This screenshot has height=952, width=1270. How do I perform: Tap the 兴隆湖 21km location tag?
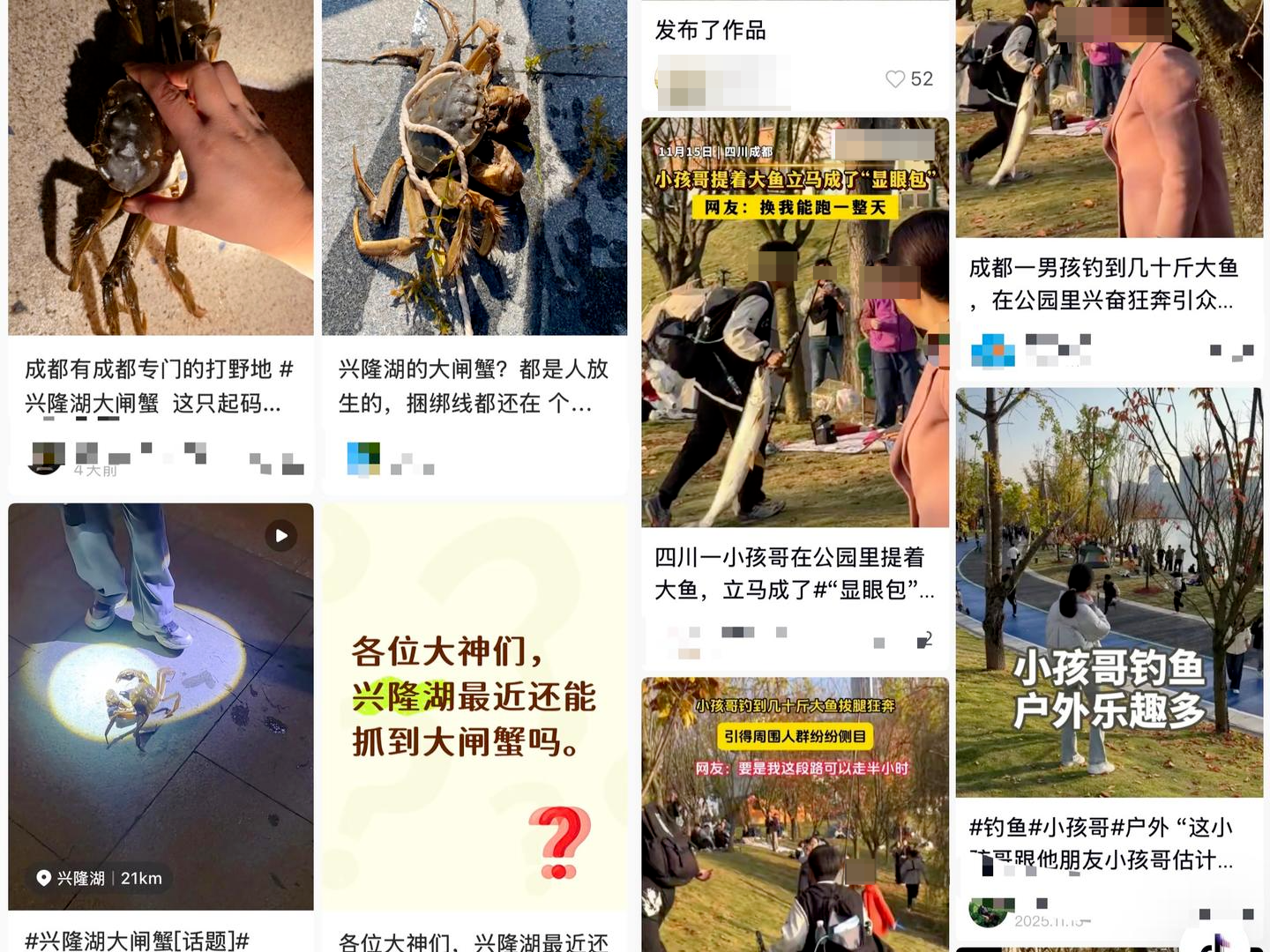click(100, 878)
